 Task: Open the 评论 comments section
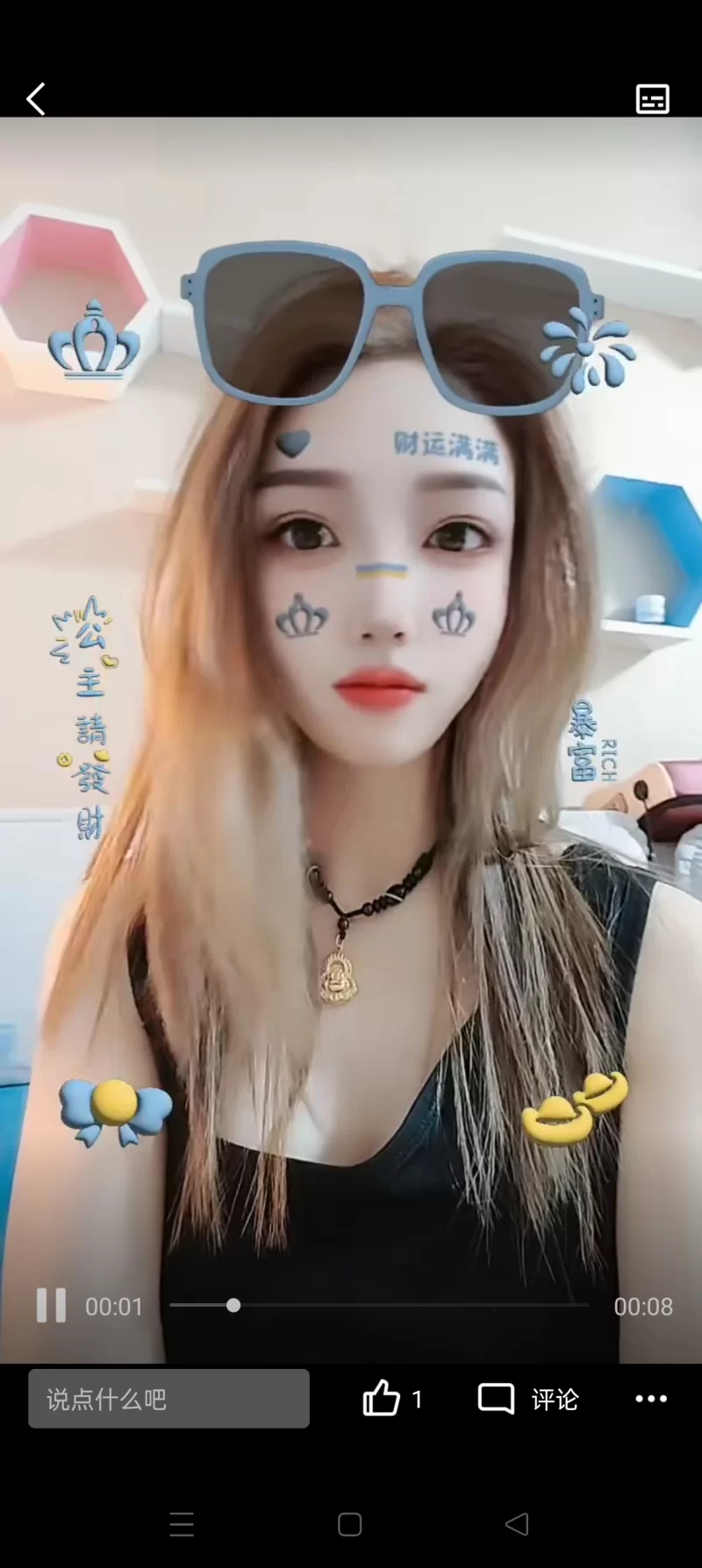pyautogui.click(x=528, y=1399)
